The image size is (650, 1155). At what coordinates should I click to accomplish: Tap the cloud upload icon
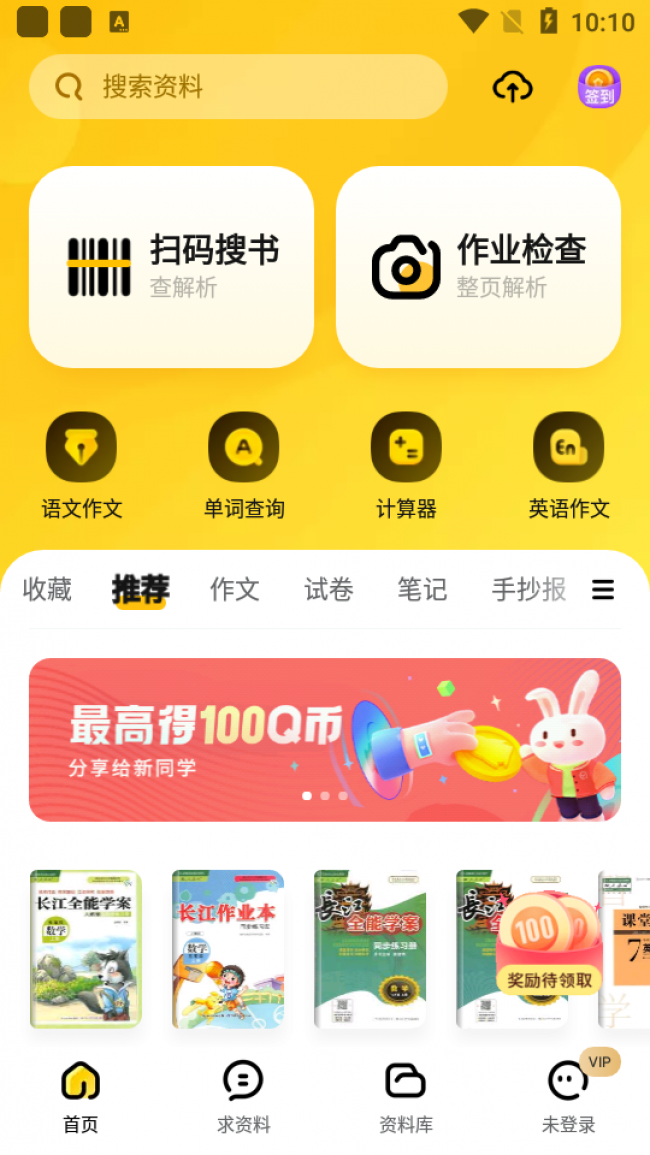pos(512,88)
